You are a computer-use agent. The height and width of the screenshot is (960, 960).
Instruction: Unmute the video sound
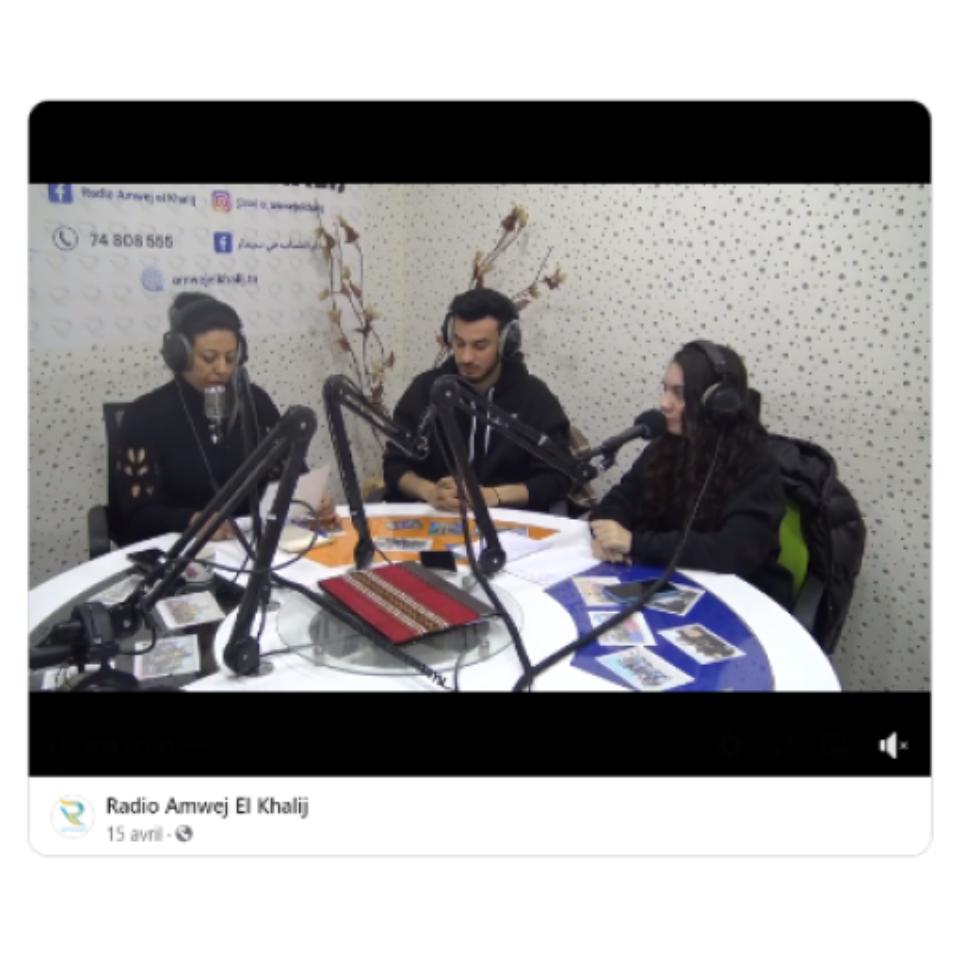(x=892, y=745)
